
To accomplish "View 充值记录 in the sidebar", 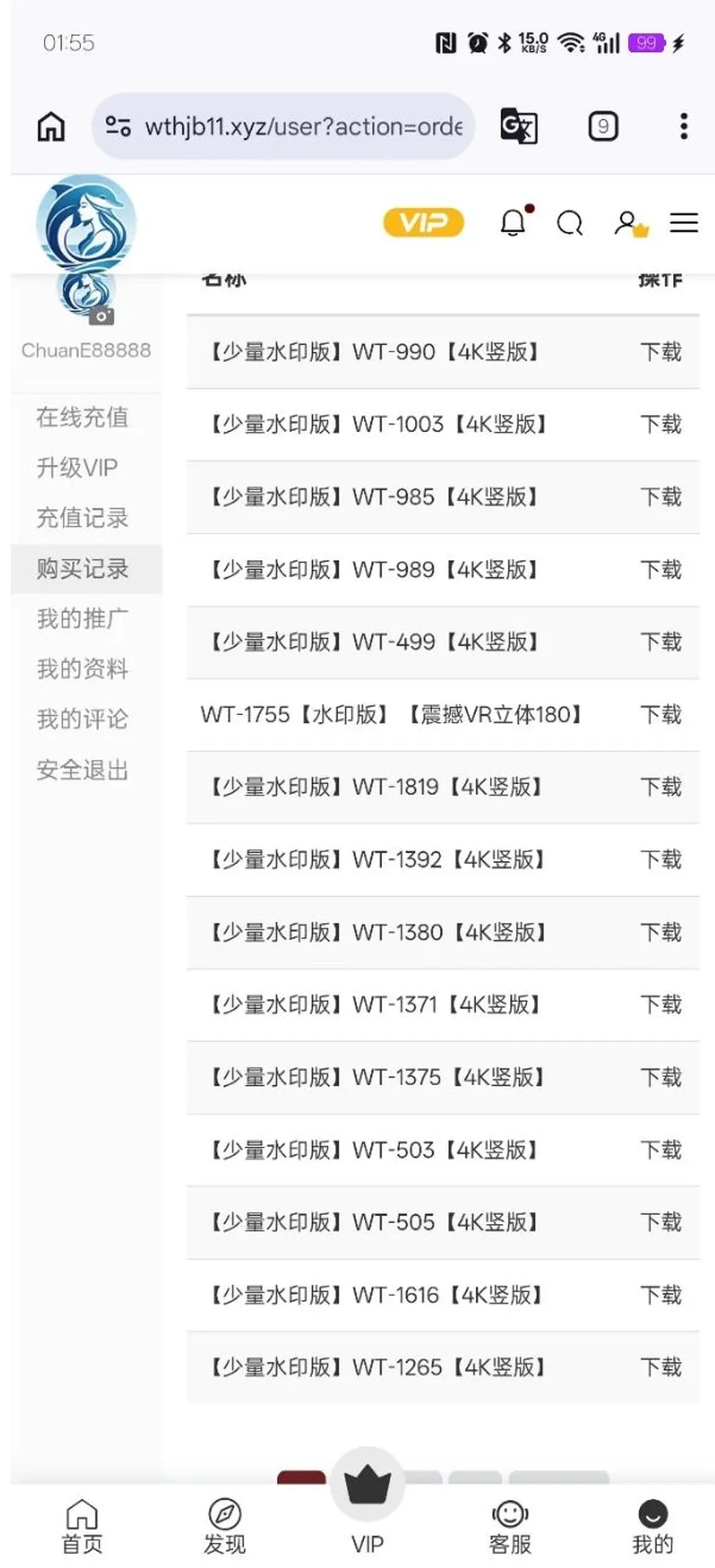I will pyautogui.click(x=82, y=518).
